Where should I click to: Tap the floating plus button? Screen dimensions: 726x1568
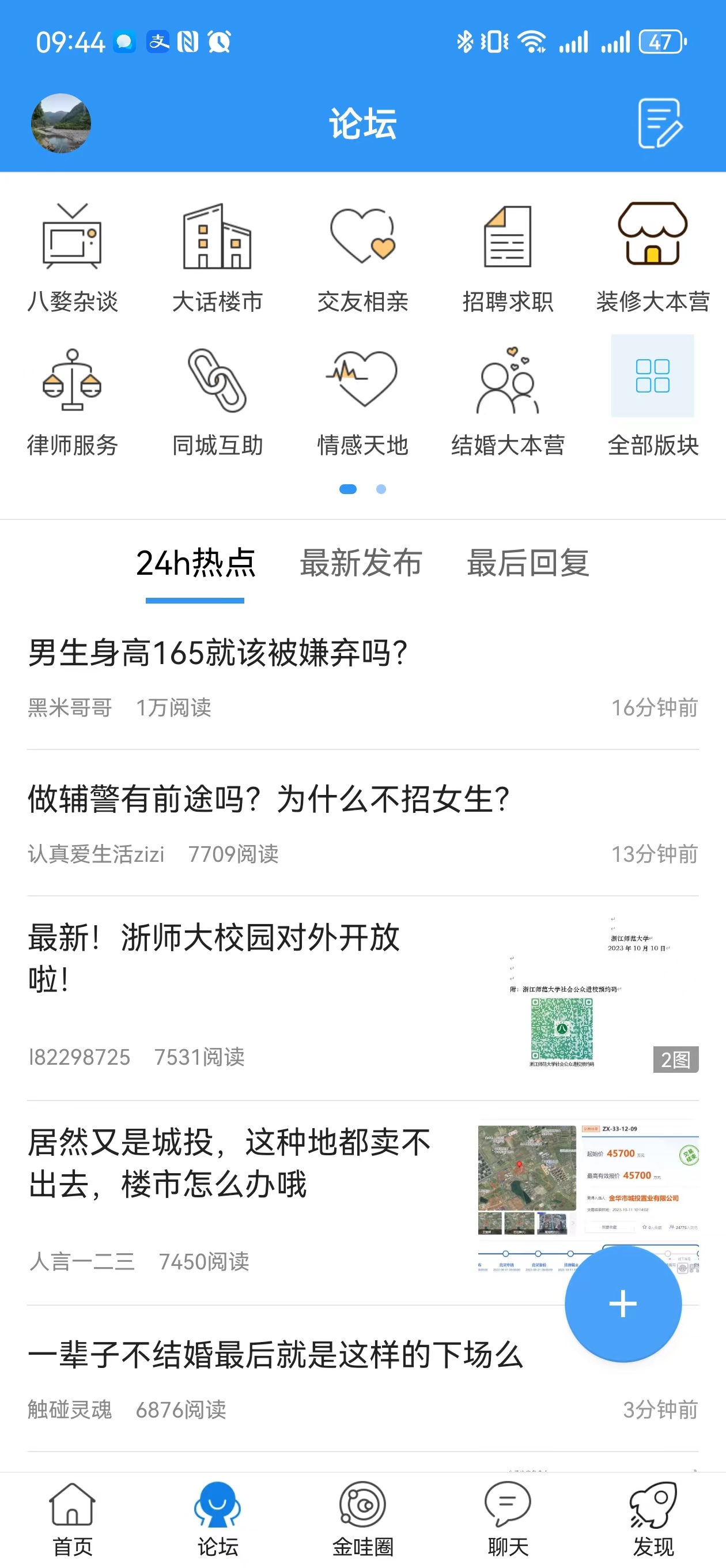622,1303
